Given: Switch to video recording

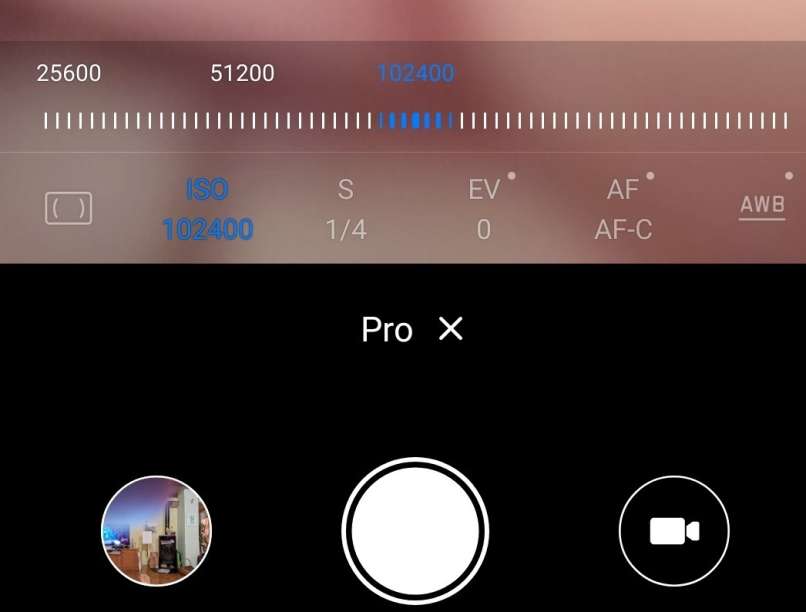Looking at the screenshot, I should (674, 531).
